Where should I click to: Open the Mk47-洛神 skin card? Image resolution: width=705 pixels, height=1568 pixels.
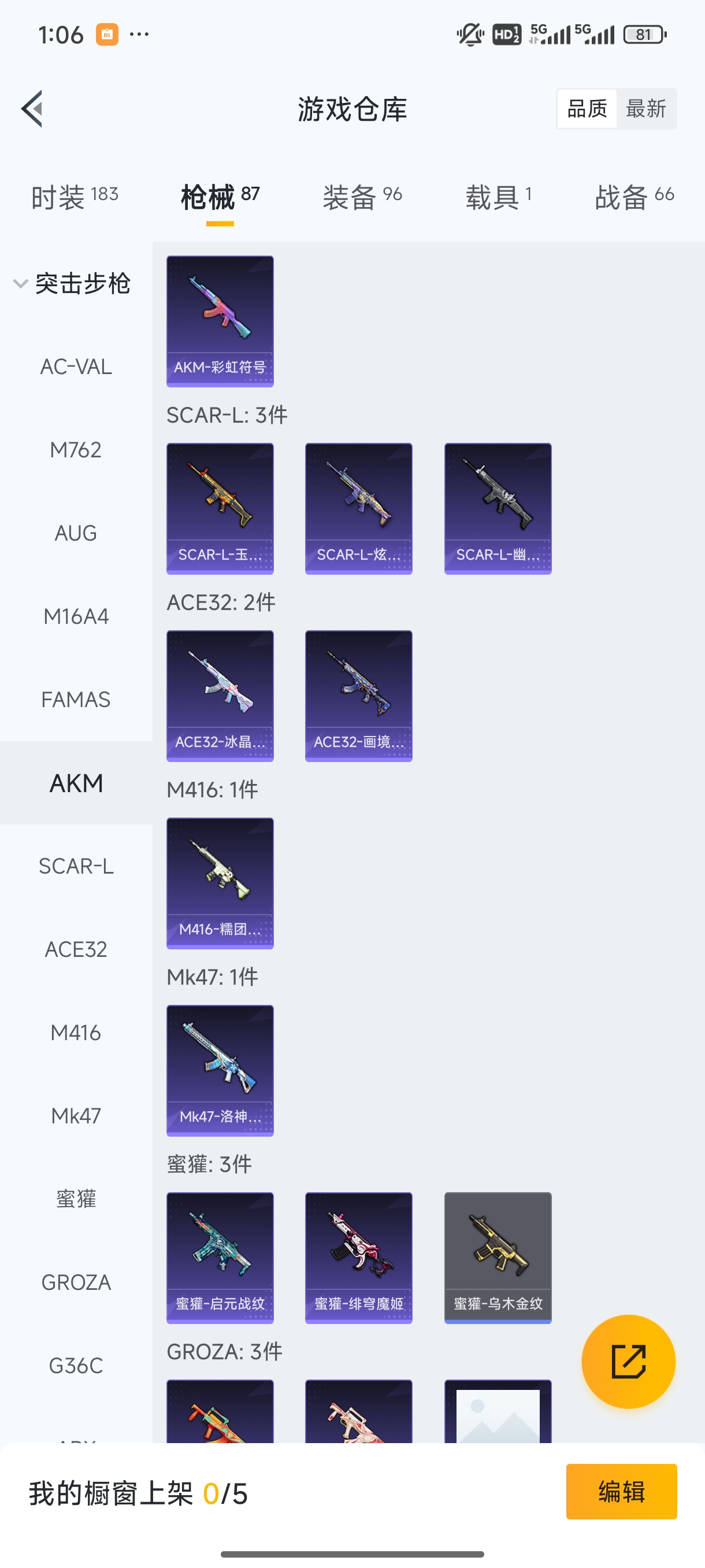pos(220,1071)
